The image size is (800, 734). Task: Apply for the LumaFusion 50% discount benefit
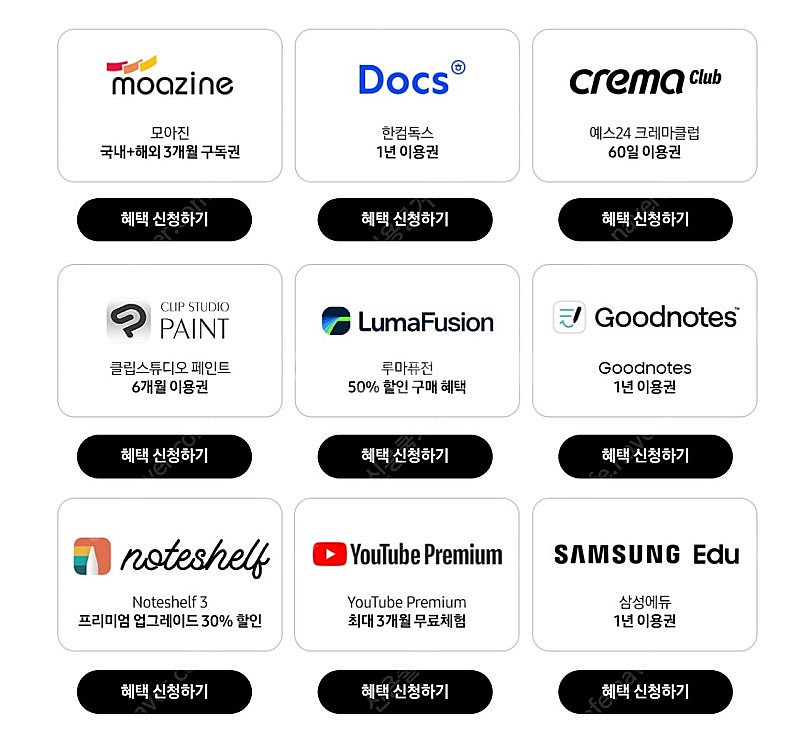[x=405, y=455]
